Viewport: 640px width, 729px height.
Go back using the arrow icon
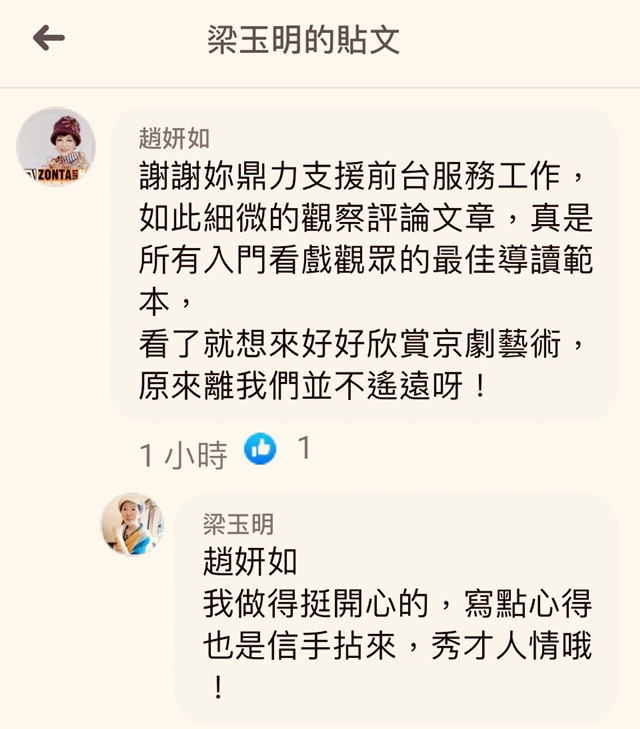pos(48,39)
